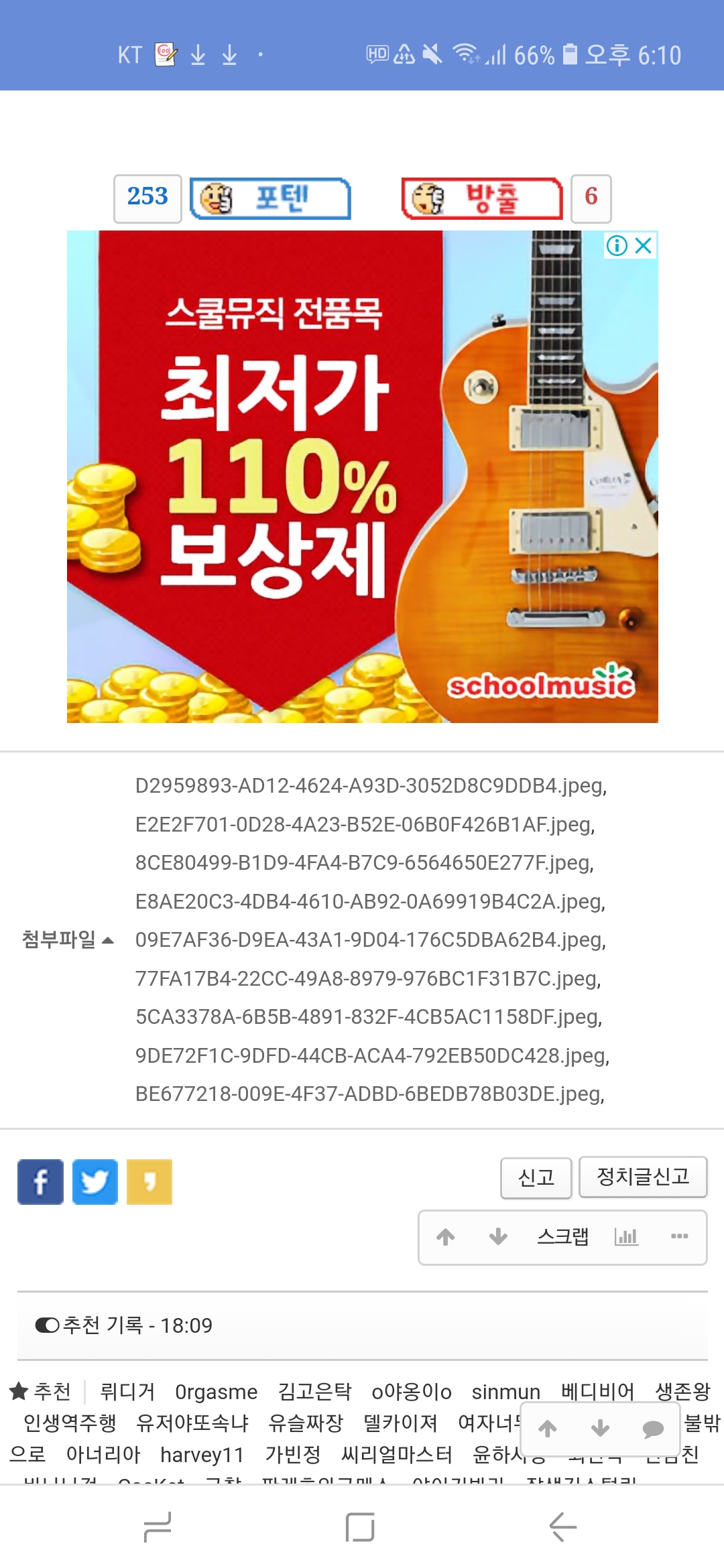Open user Orgasme's profile

[216, 1392]
